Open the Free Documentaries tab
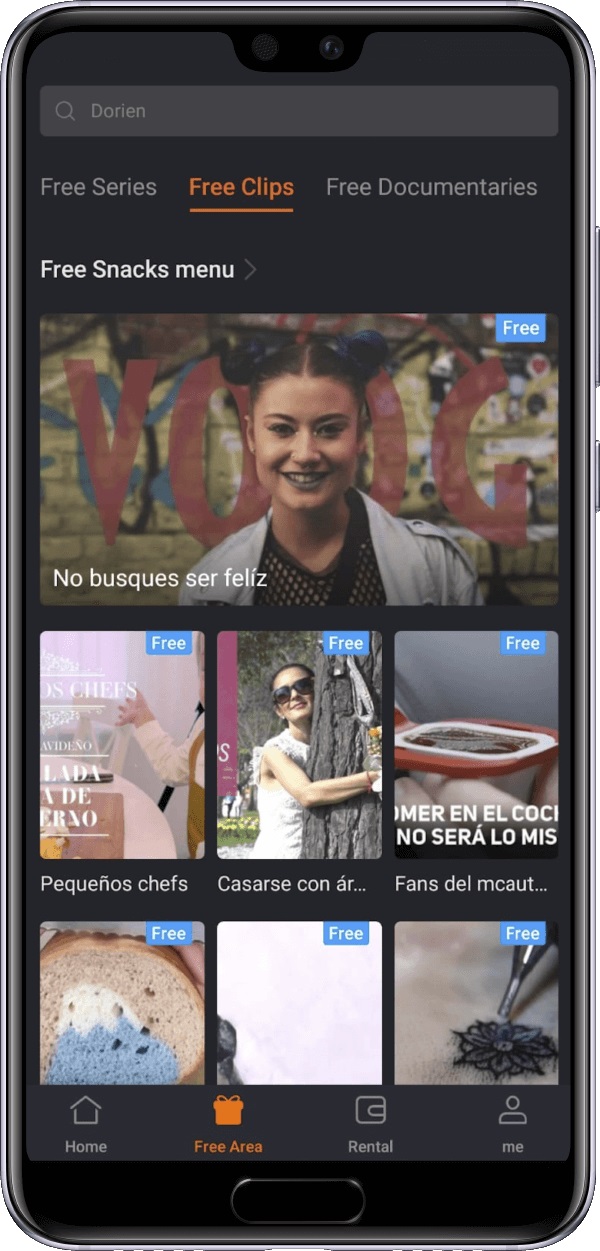Screen dimensions: 600x1251 (x=431, y=187)
